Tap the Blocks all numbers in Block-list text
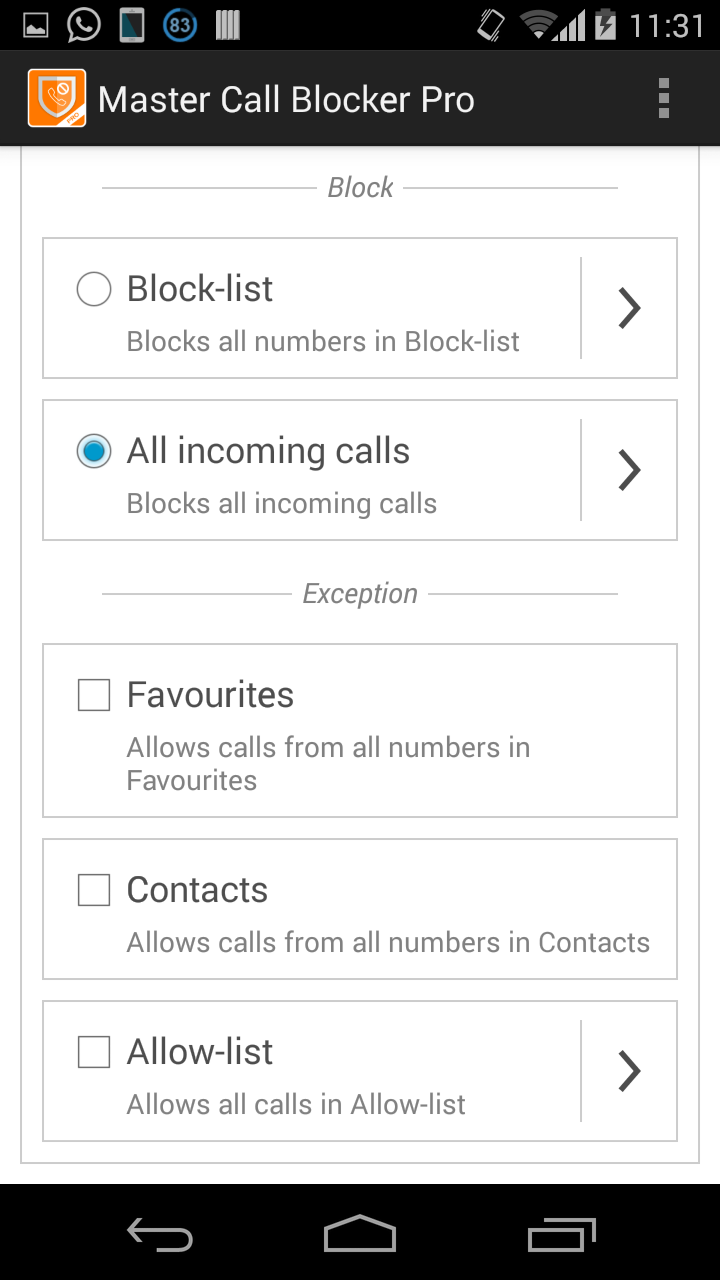The width and height of the screenshot is (720, 1280). [x=322, y=341]
